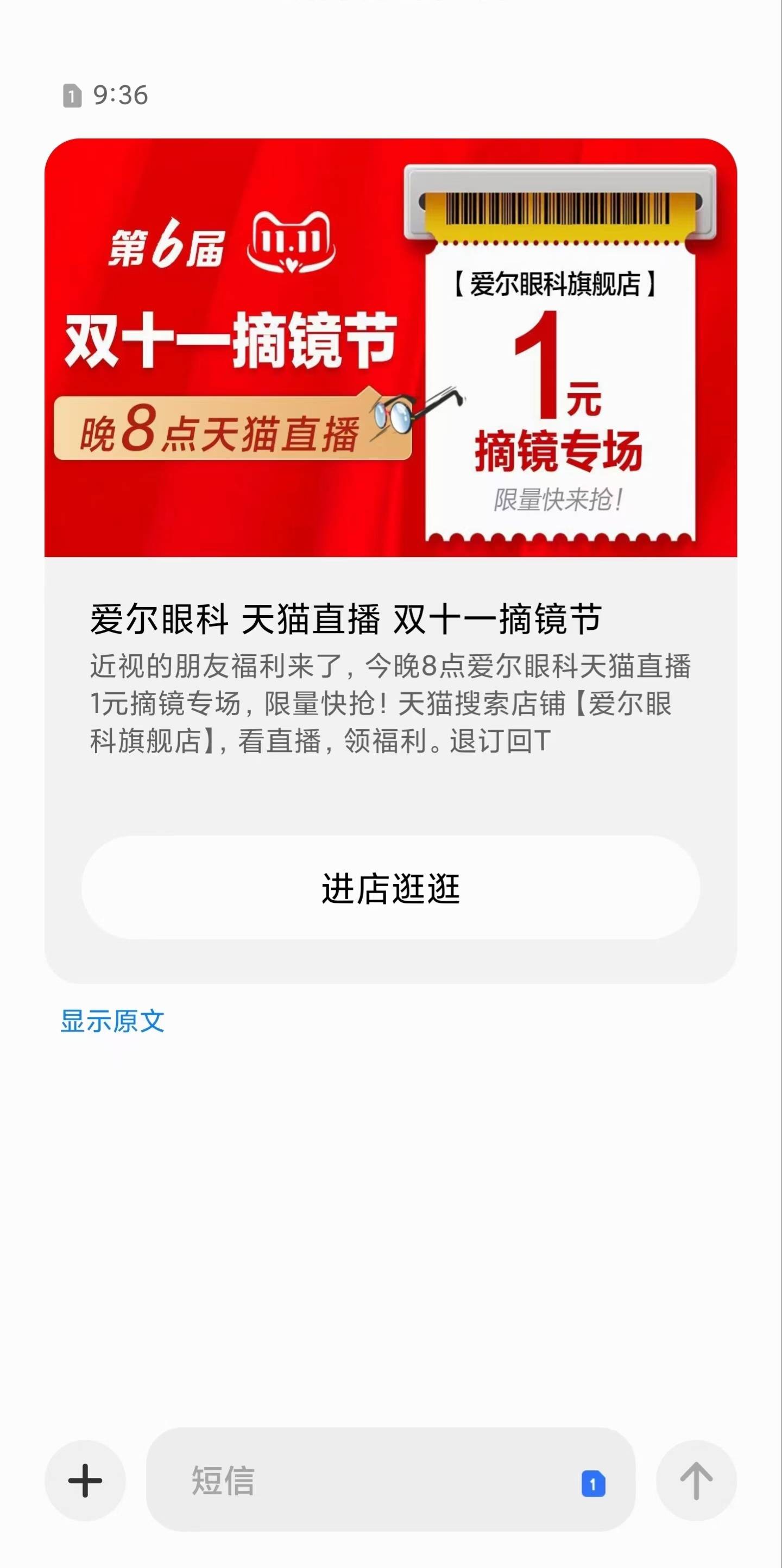
Task: Tap the 进店逛逛 button
Action: 390,888
